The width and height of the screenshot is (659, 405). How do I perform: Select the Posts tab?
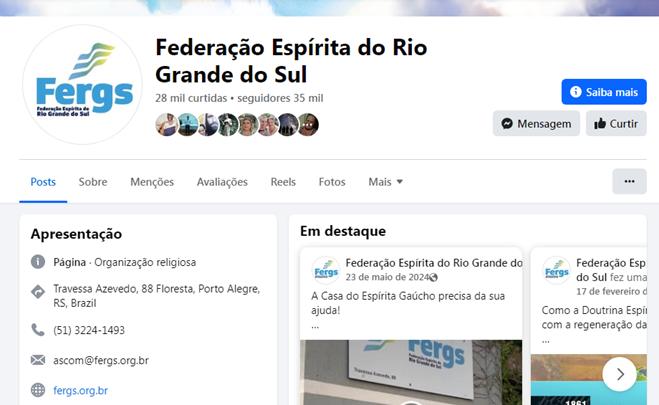point(43,182)
